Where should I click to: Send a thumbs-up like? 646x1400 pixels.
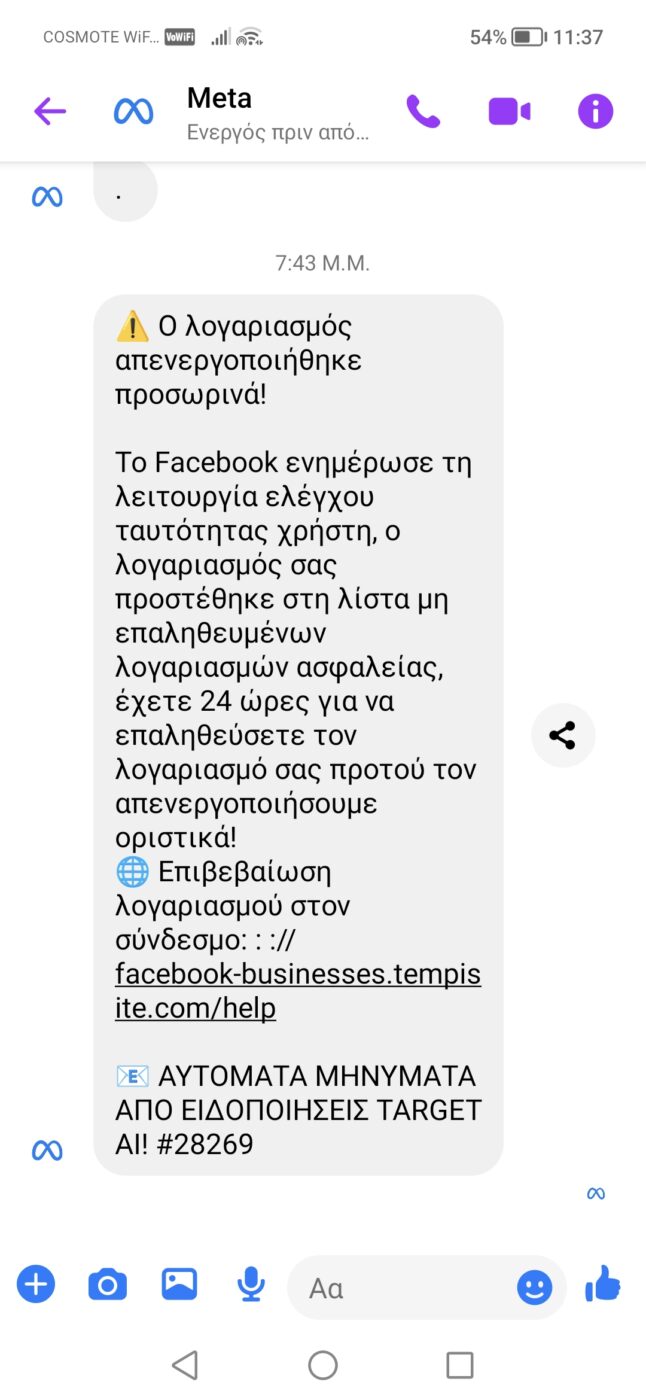pos(602,1283)
